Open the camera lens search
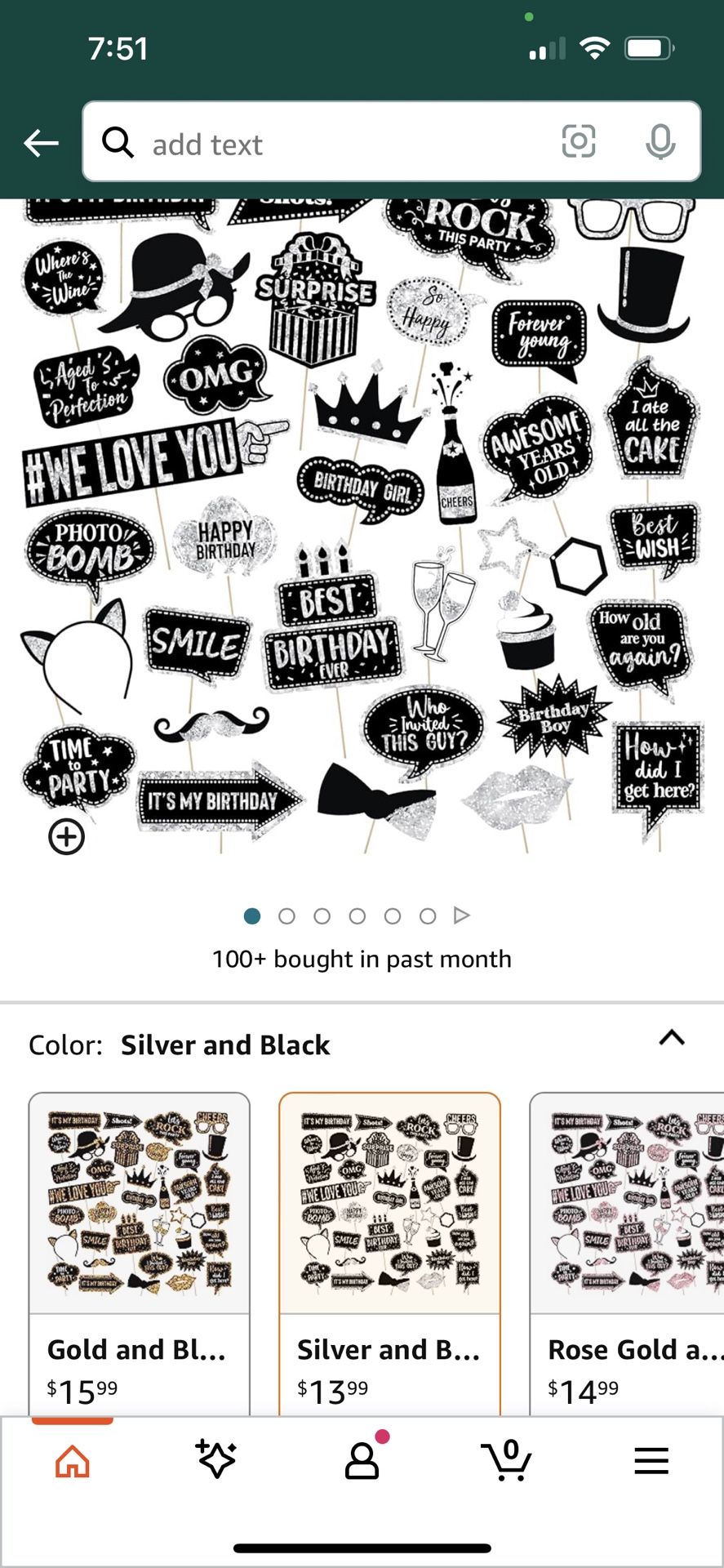The width and height of the screenshot is (724, 1568). coord(579,142)
